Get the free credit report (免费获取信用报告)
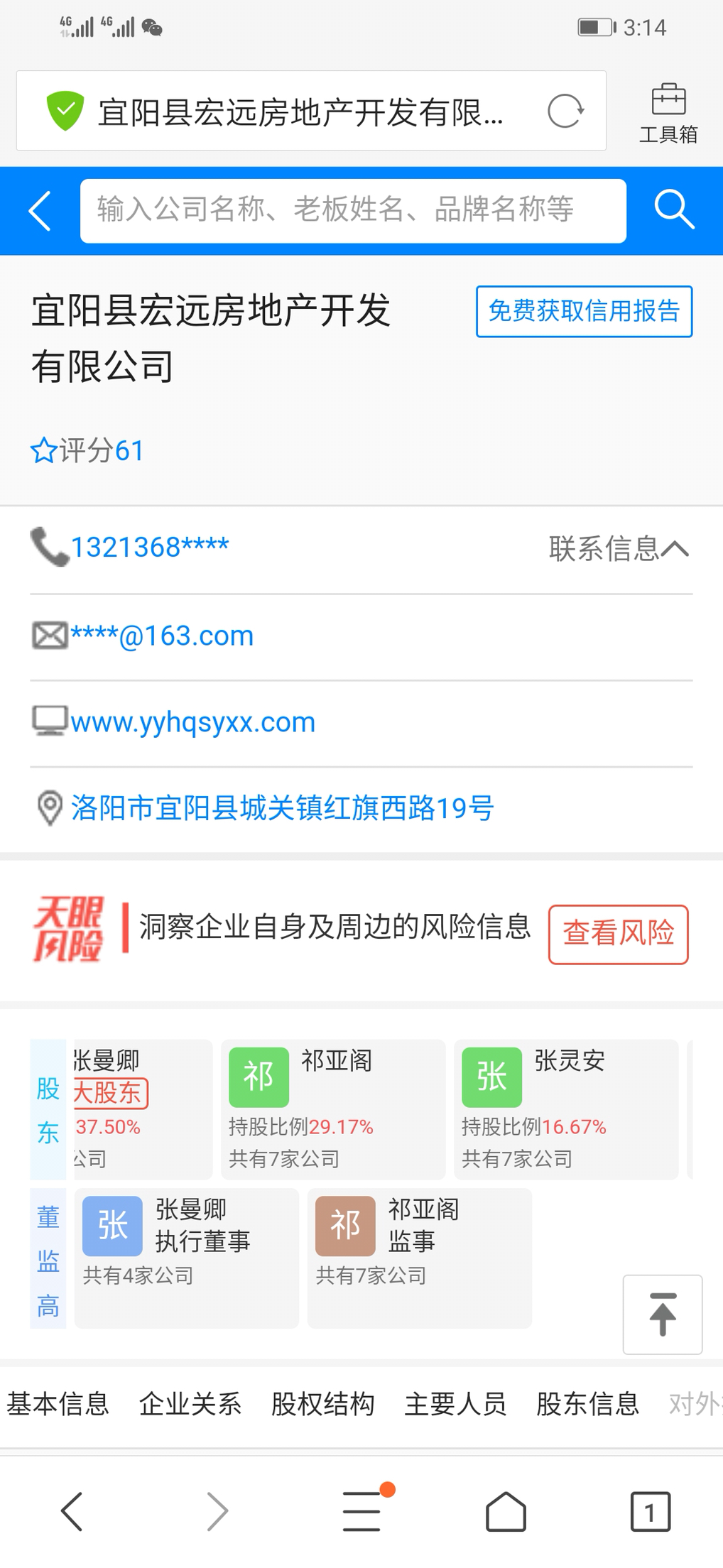This screenshot has width=723, height=1568. pyautogui.click(x=584, y=311)
